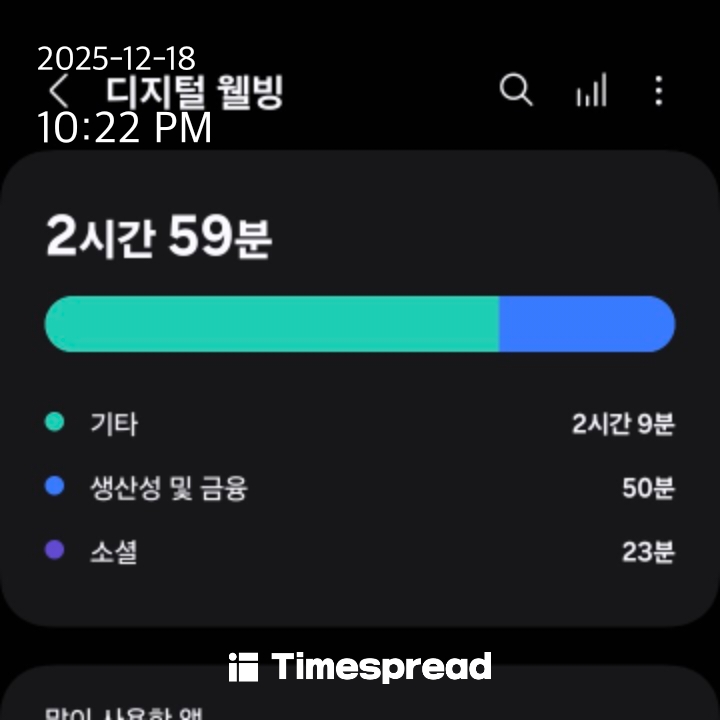Open the 2시간 59분 screen time card
This screenshot has height=720, width=720.
click(x=360, y=388)
